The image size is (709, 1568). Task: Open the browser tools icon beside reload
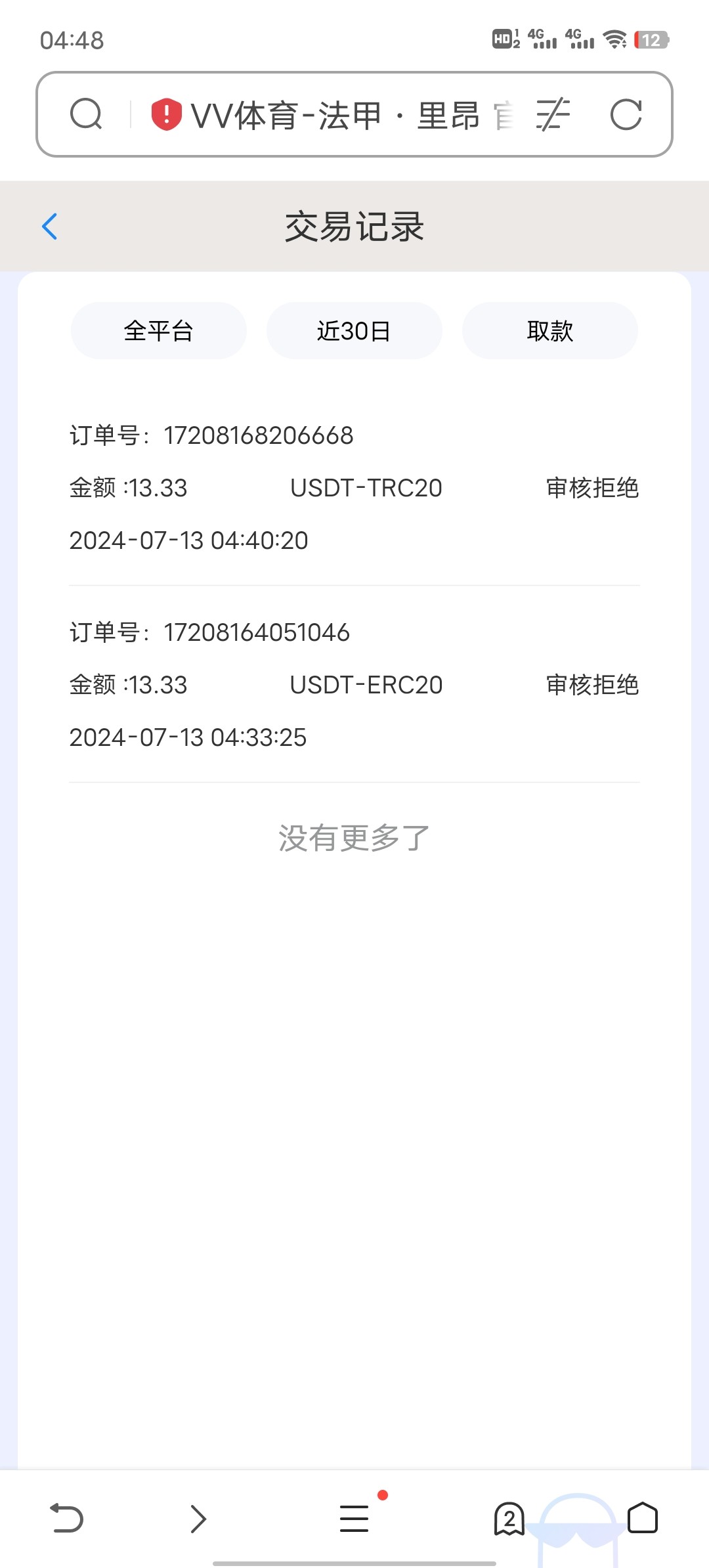(553, 115)
